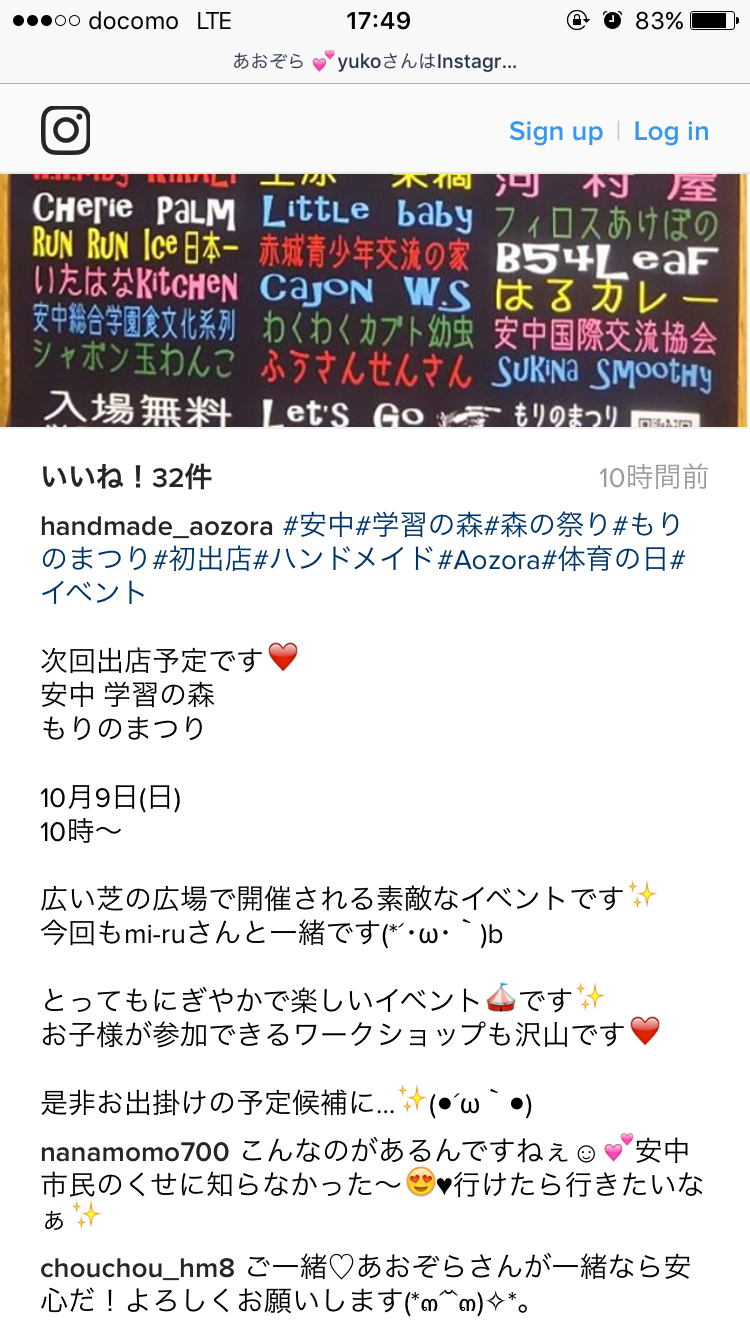This screenshot has width=750, height=1334.
Task: Tap the Log in link
Action: tap(671, 131)
